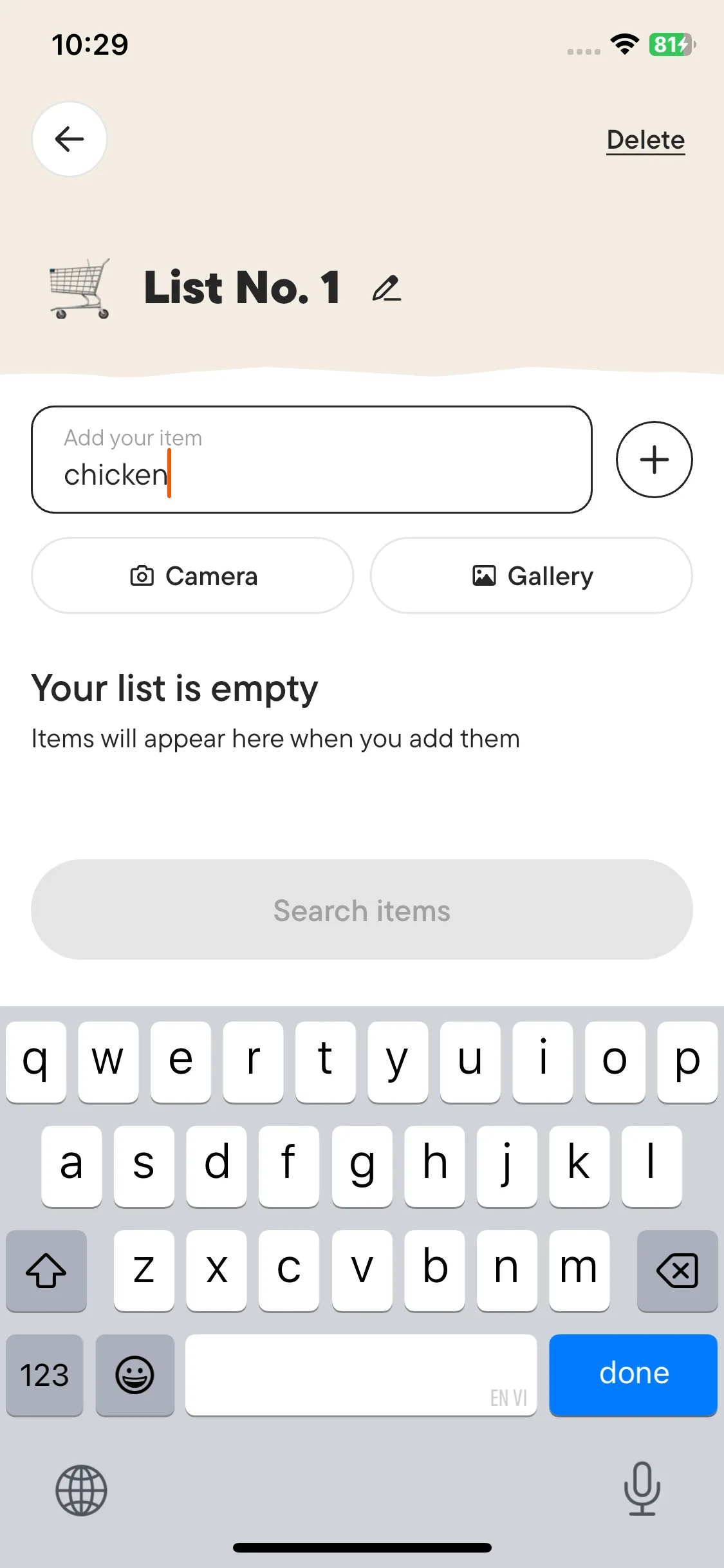Choose a photo from Gallery

531,575
